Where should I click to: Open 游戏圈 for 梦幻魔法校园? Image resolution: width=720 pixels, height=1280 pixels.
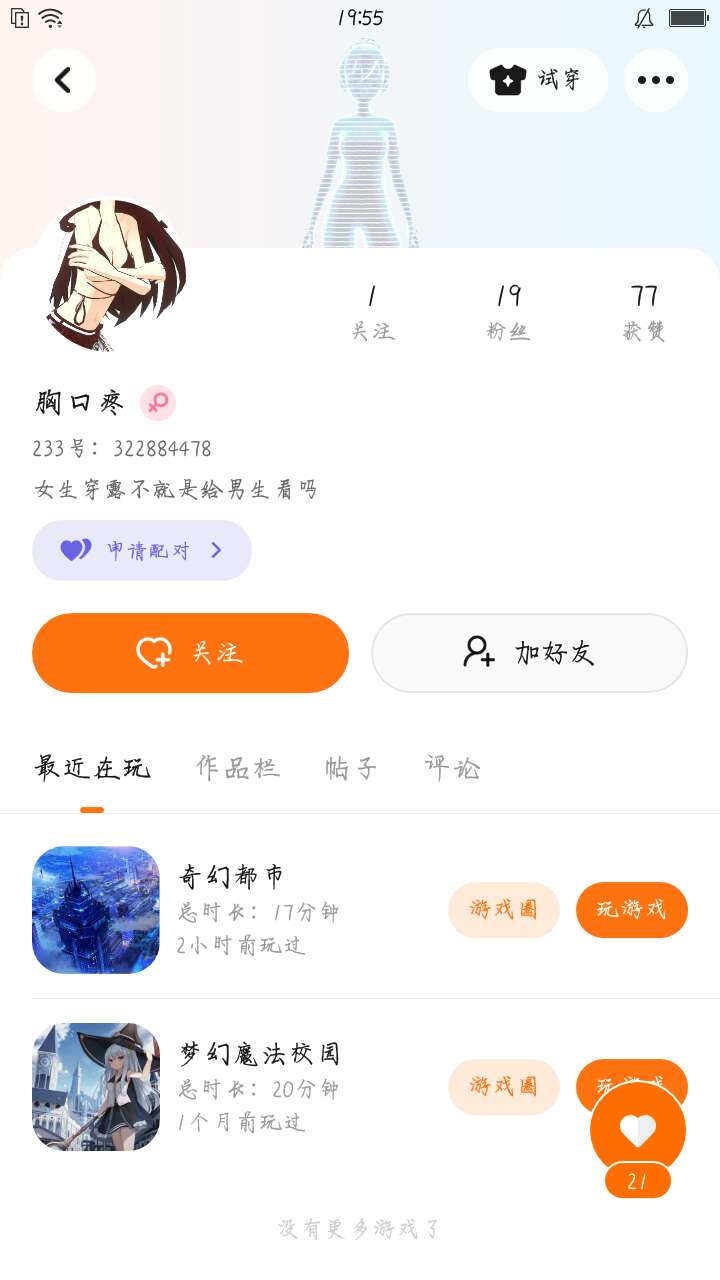504,1087
